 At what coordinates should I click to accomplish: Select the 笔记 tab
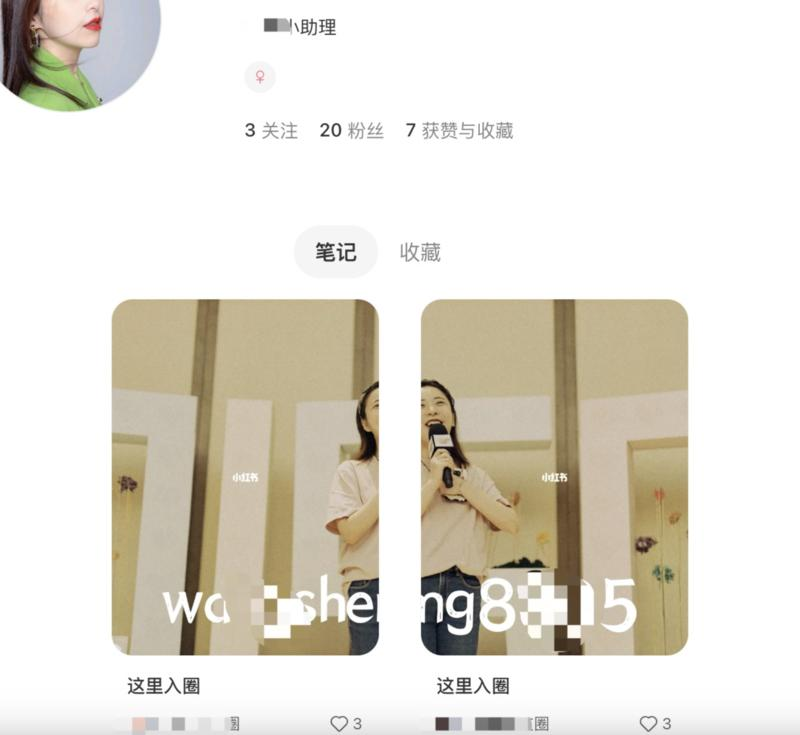click(335, 253)
